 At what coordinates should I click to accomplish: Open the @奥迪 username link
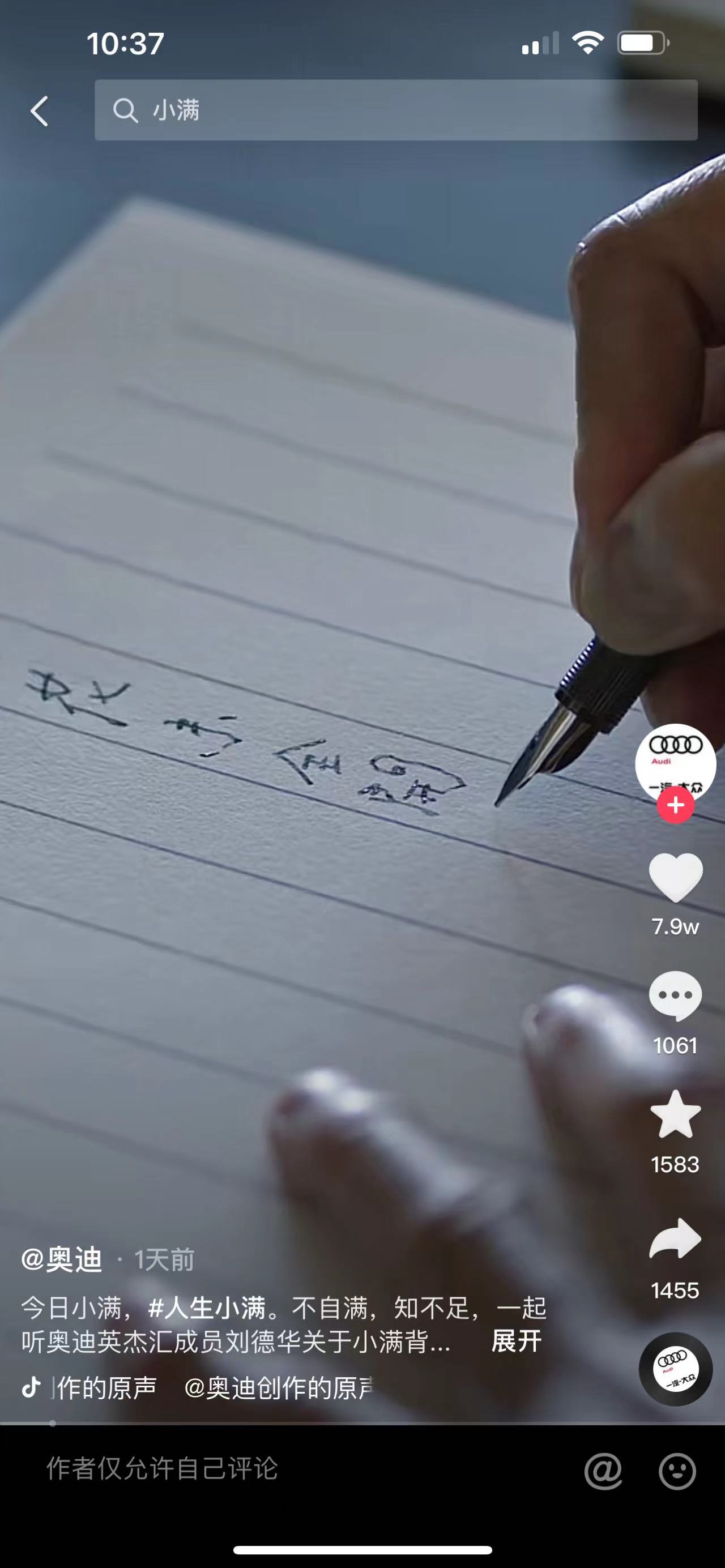point(62,1259)
